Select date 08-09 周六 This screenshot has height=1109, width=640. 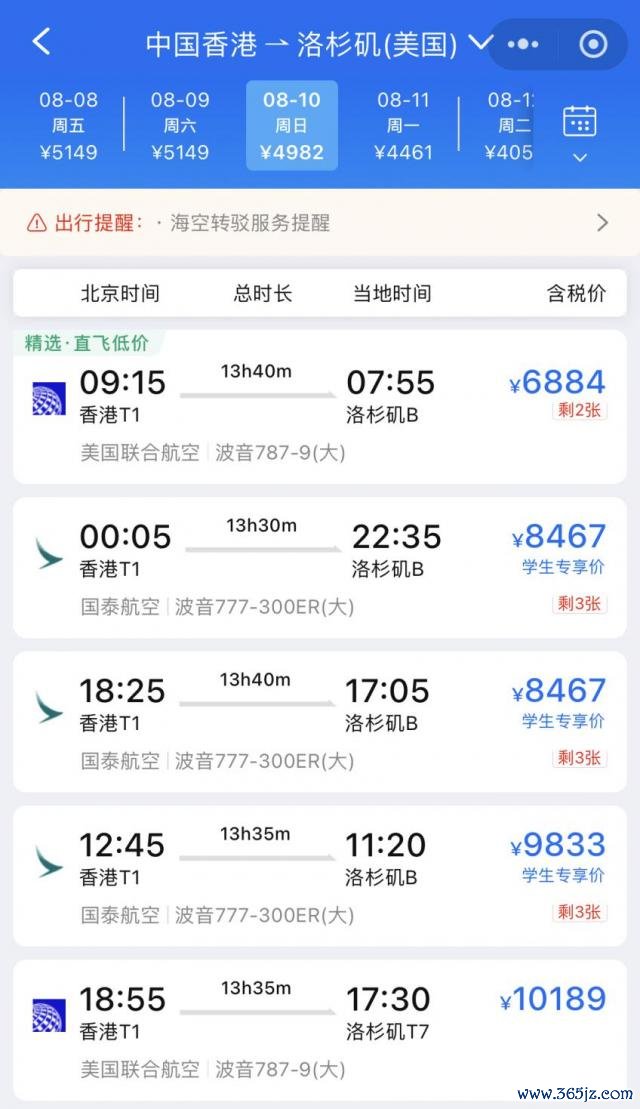(x=180, y=126)
